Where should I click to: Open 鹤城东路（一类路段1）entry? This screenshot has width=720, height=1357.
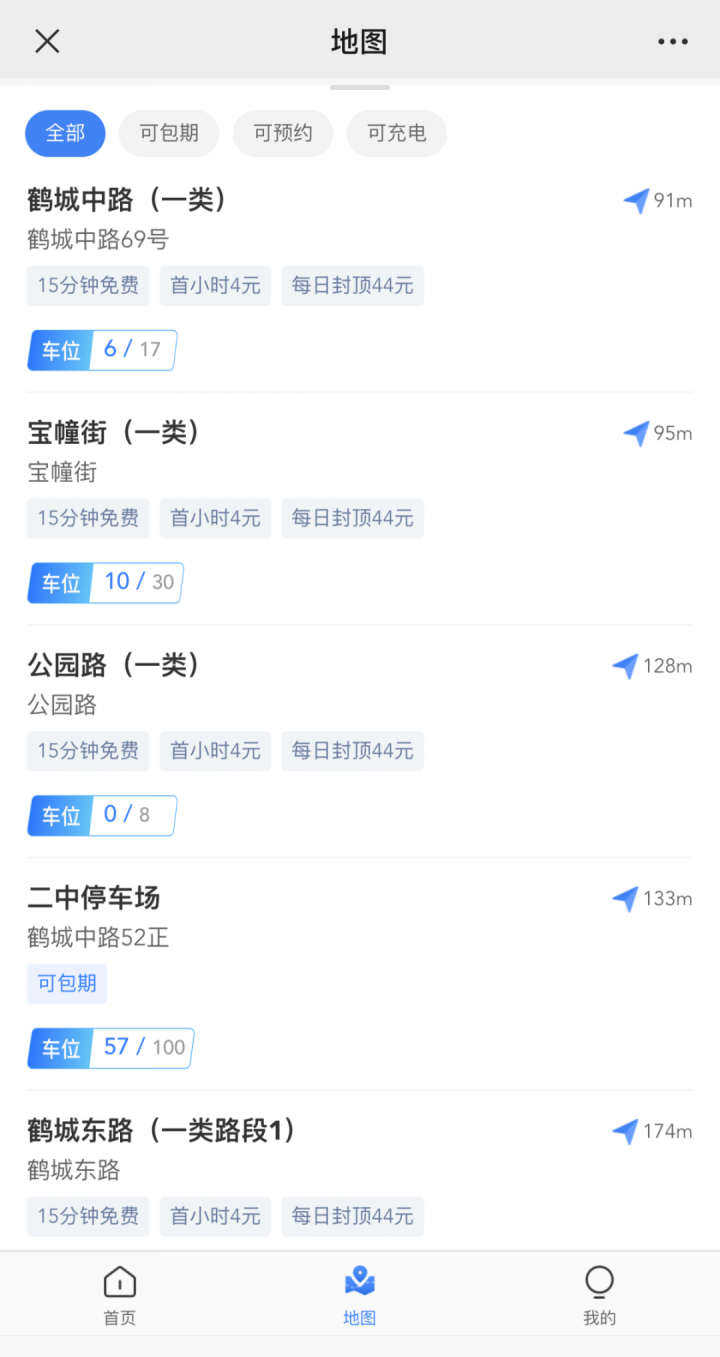[162, 1131]
